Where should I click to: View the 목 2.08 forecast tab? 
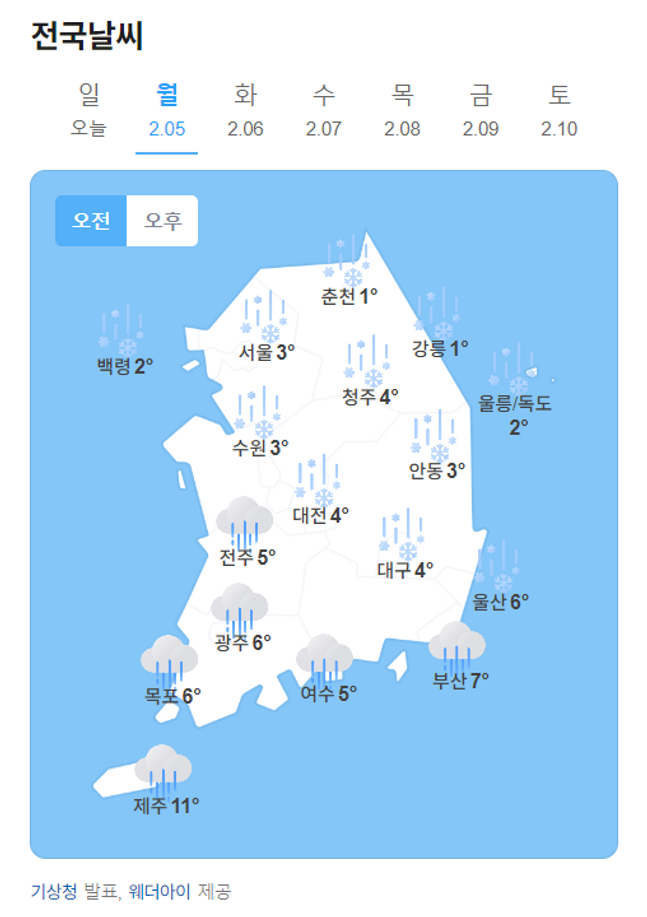coord(402,111)
